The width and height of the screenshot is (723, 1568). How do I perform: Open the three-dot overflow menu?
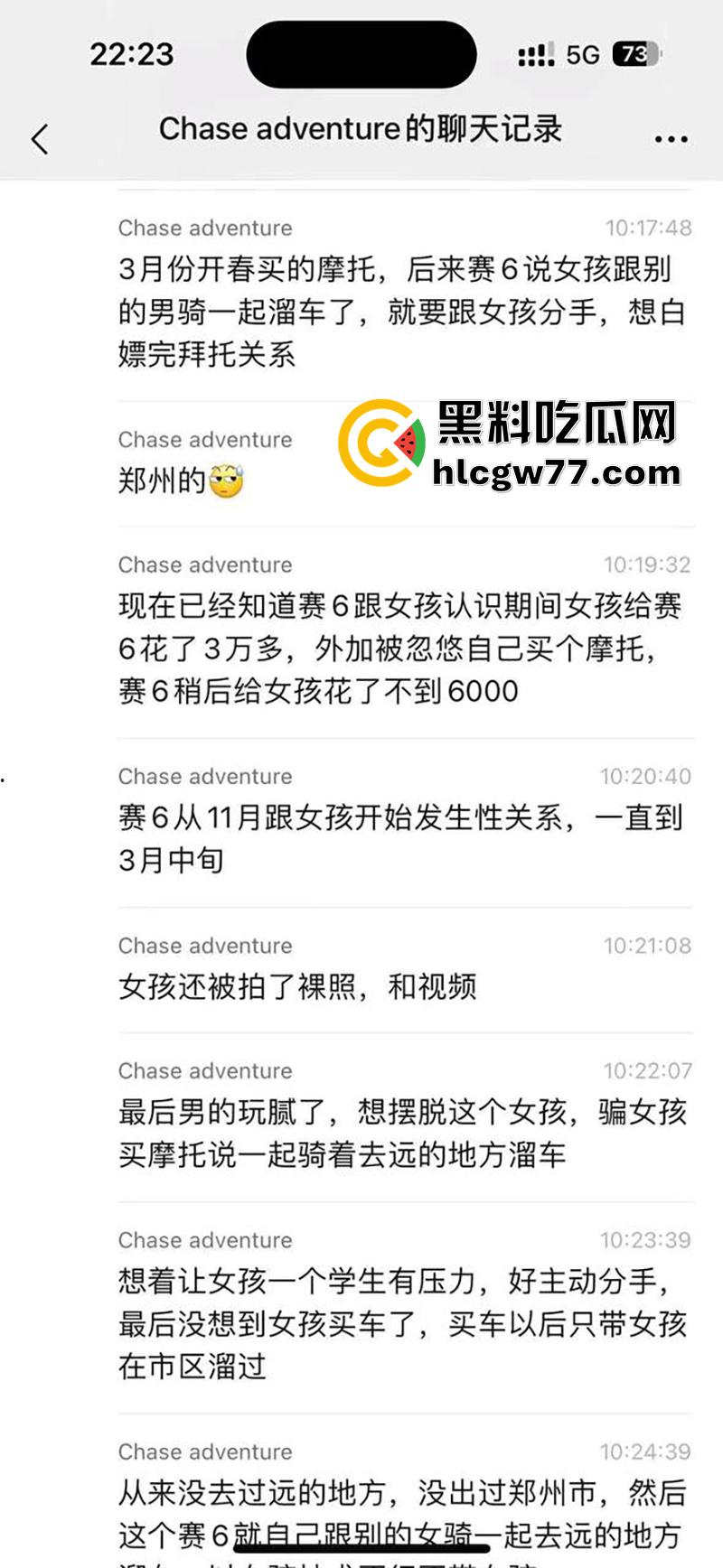pos(671,139)
